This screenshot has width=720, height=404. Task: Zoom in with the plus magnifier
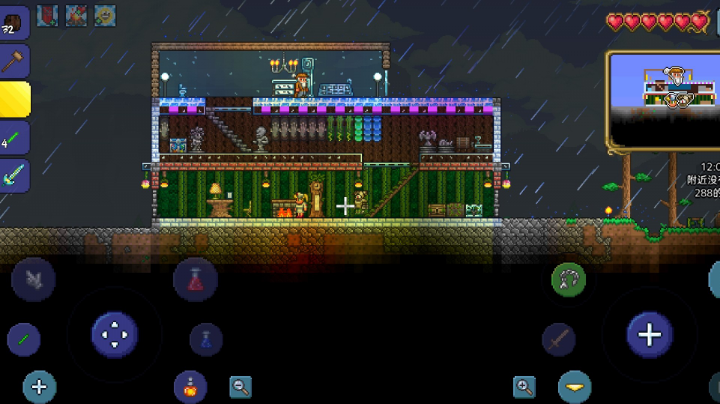524,386
